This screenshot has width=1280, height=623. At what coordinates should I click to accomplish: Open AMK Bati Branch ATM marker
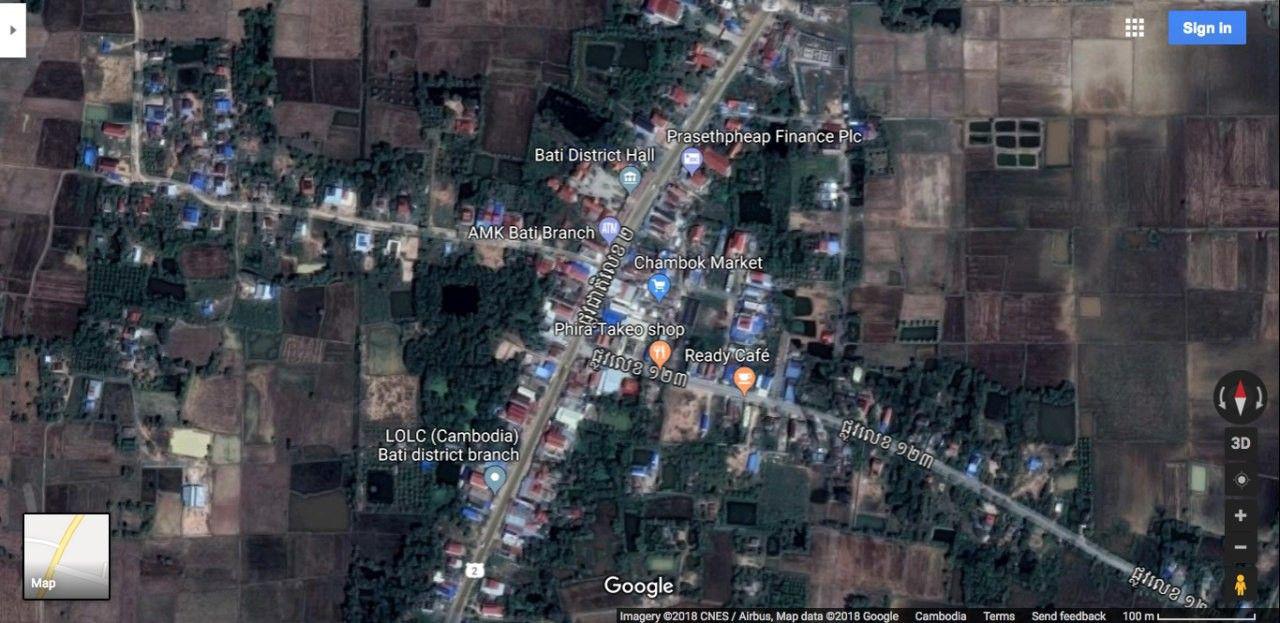(x=609, y=227)
